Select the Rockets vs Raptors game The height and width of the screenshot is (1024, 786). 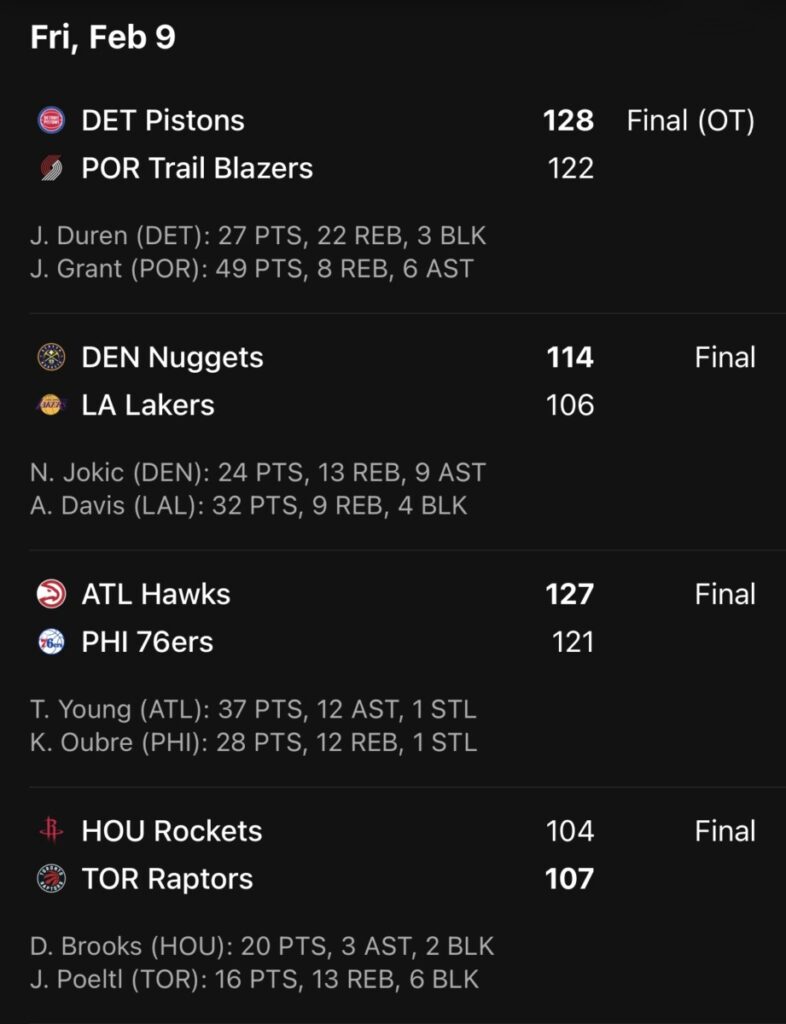pyautogui.click(x=392, y=855)
